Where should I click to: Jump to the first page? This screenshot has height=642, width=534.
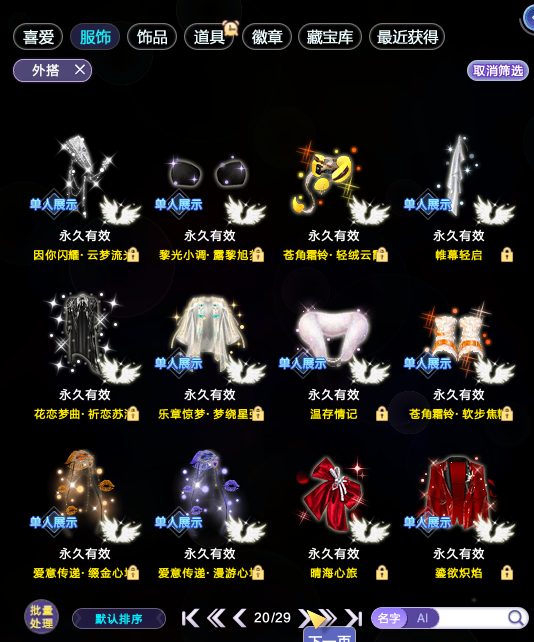[190, 618]
